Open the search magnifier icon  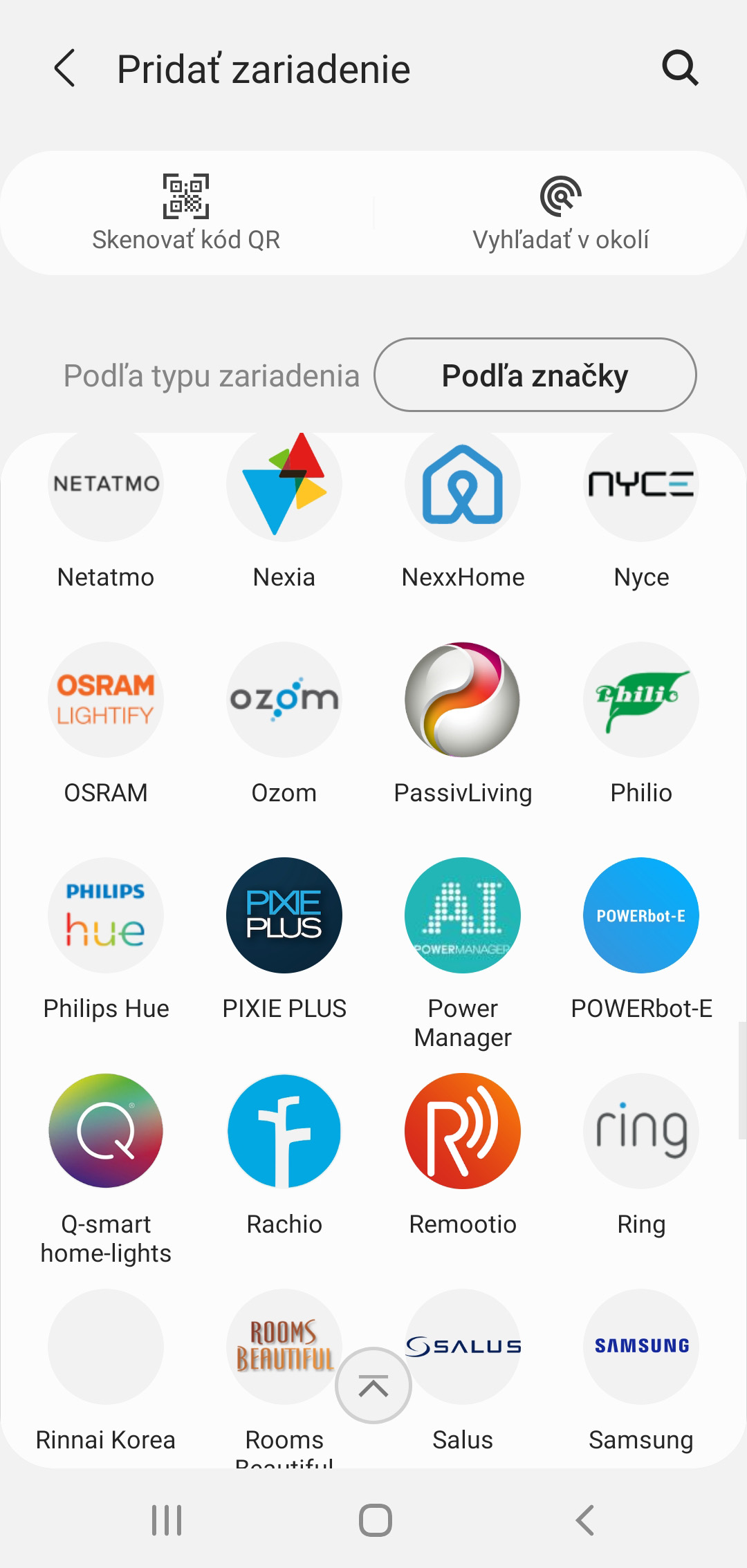[x=680, y=68]
